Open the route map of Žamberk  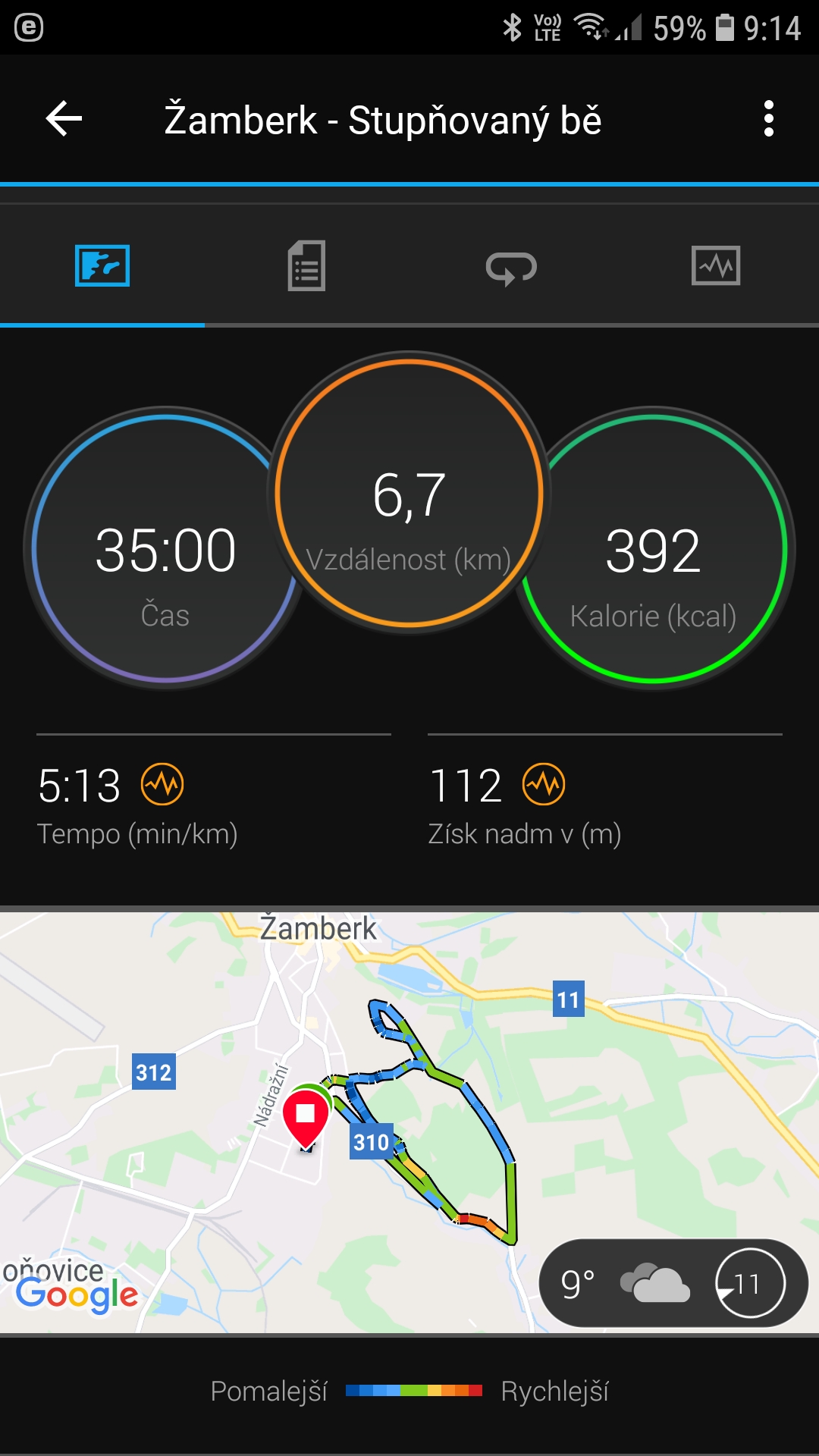(x=409, y=1122)
